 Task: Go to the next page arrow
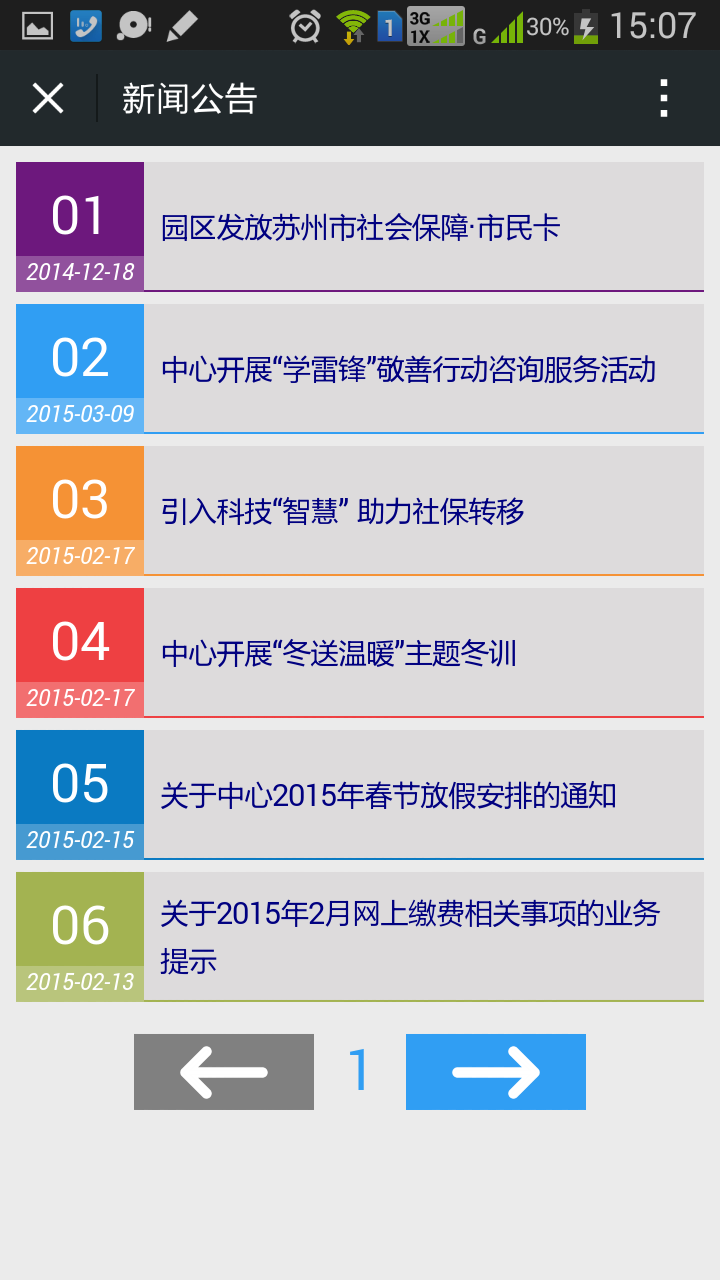click(496, 1072)
